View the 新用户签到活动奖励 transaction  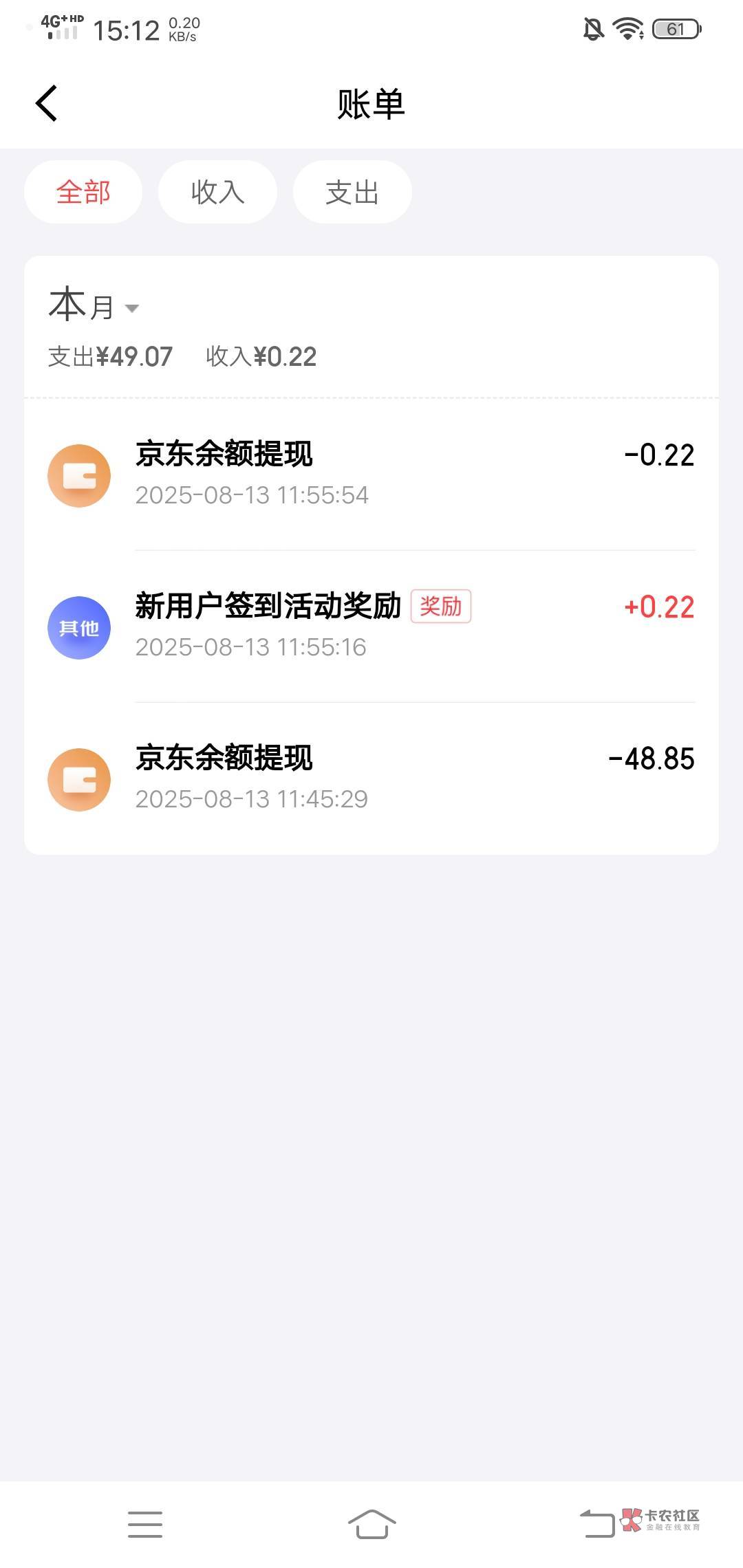coord(371,627)
